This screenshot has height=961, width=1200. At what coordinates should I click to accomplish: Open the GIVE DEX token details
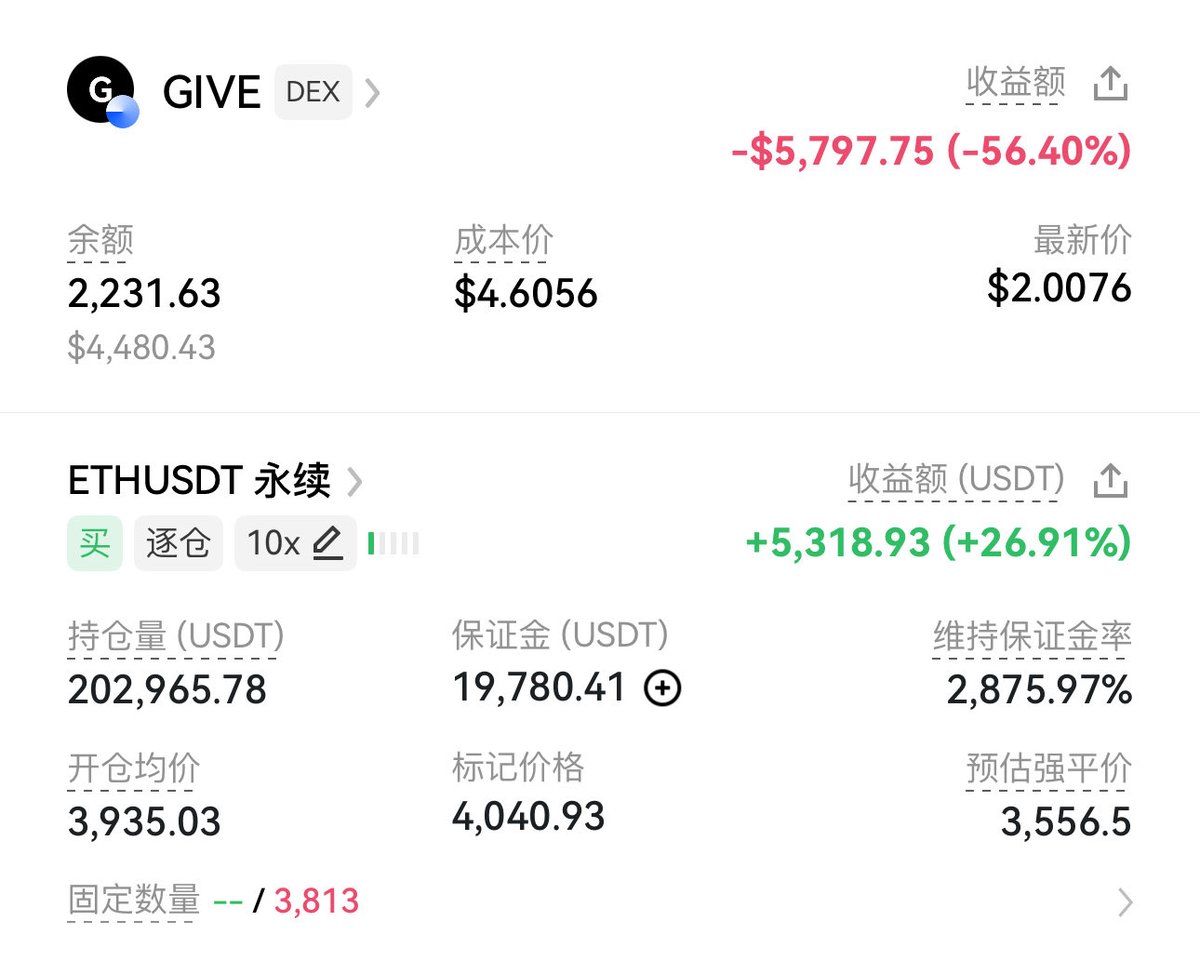[372, 93]
